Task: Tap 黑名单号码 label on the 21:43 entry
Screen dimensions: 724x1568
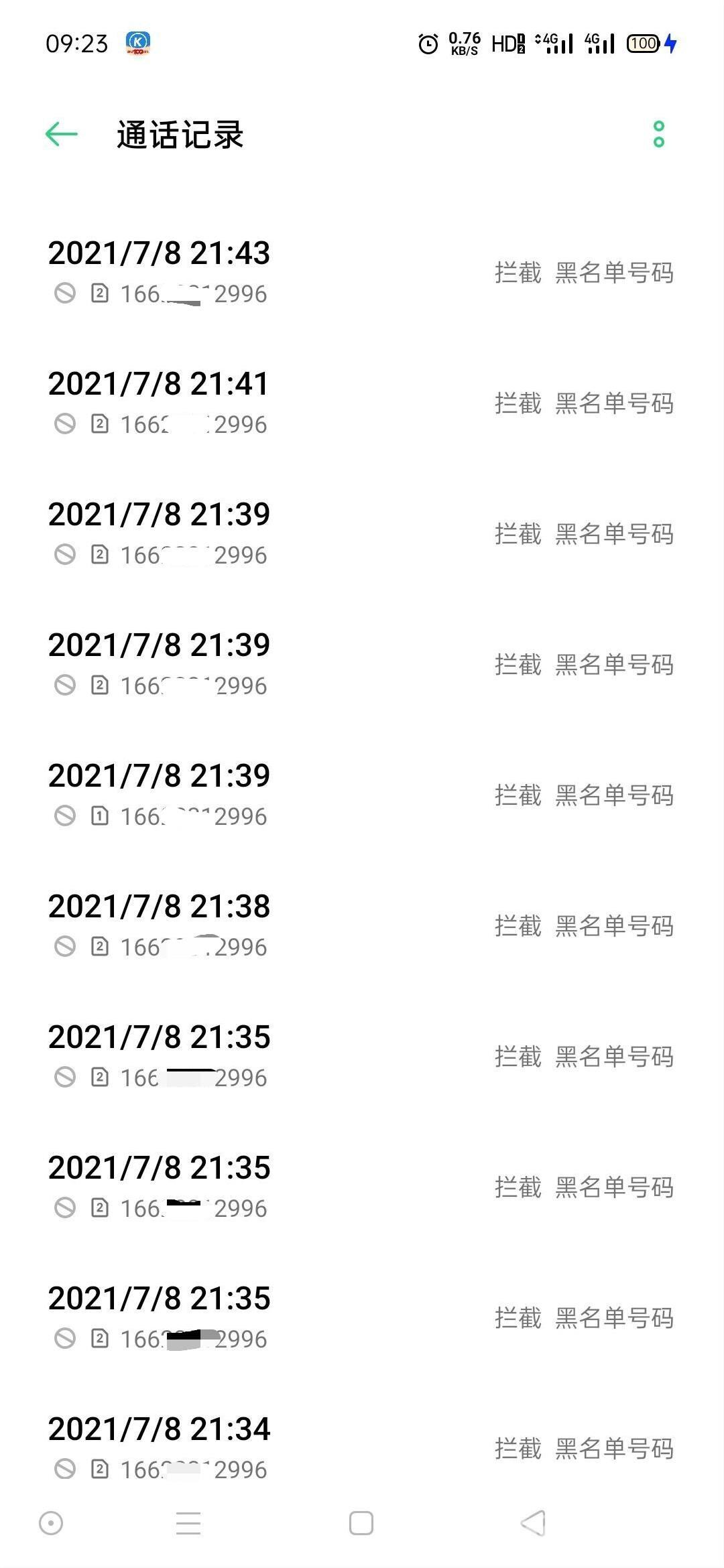Action: click(x=615, y=271)
